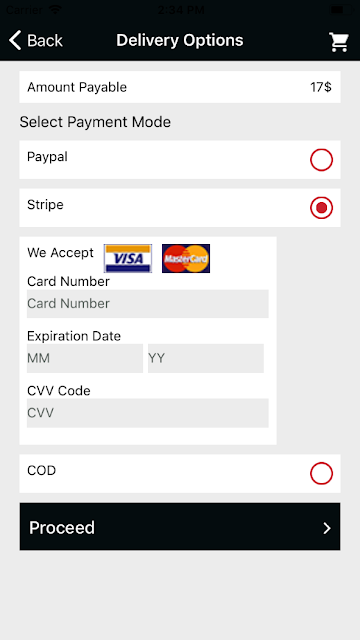Open the shopping cart icon

pos(339,41)
